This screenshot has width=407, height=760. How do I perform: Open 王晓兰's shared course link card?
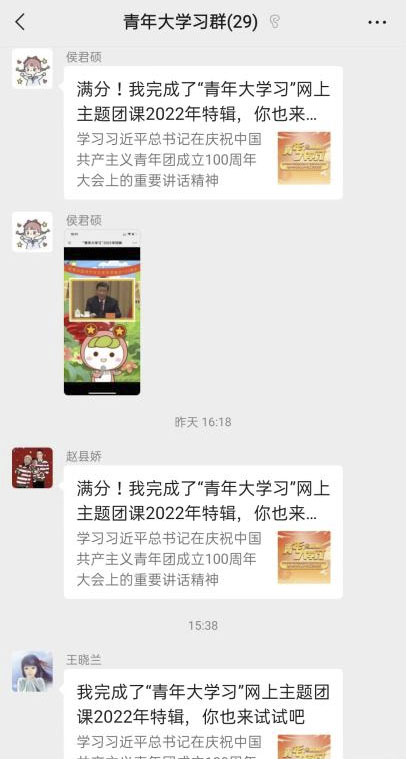pos(203,714)
